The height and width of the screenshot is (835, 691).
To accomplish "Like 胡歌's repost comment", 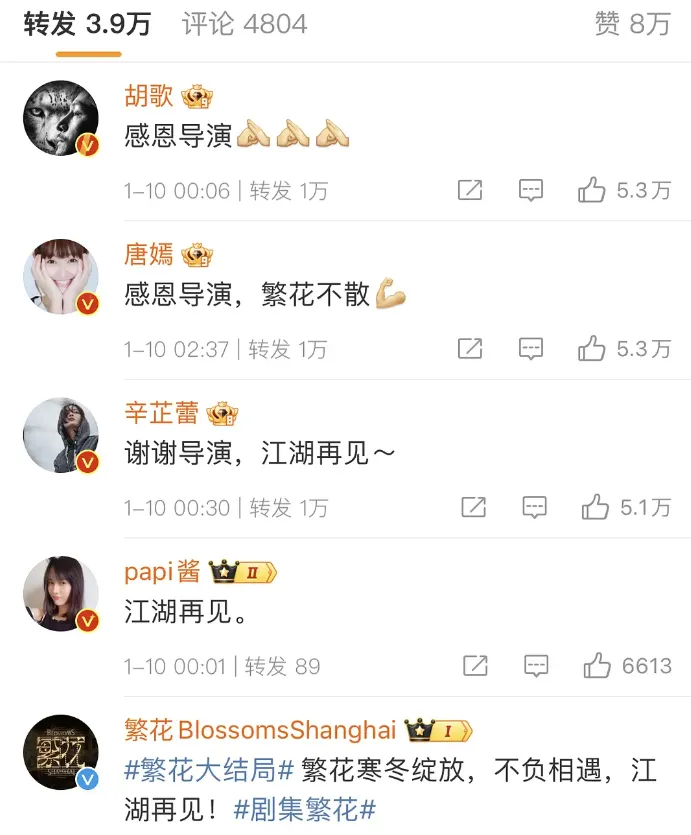I will point(592,190).
